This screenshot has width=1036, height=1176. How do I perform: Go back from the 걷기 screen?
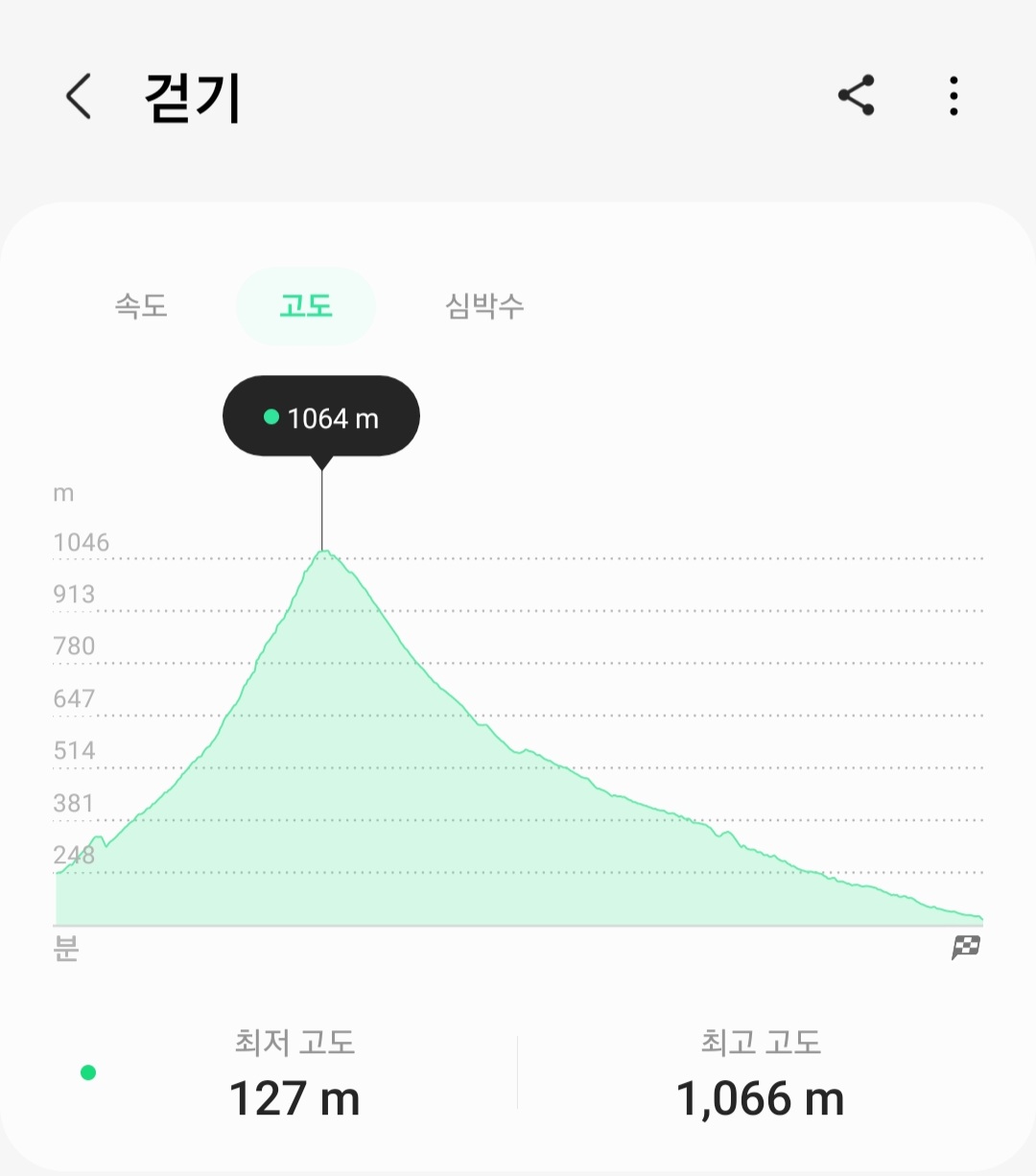79,97
